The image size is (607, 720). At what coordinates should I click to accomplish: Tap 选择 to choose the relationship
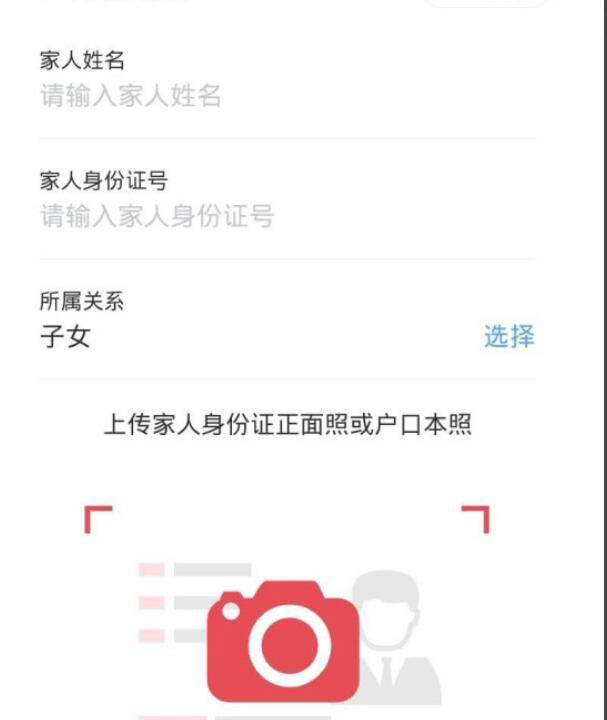[x=509, y=337]
